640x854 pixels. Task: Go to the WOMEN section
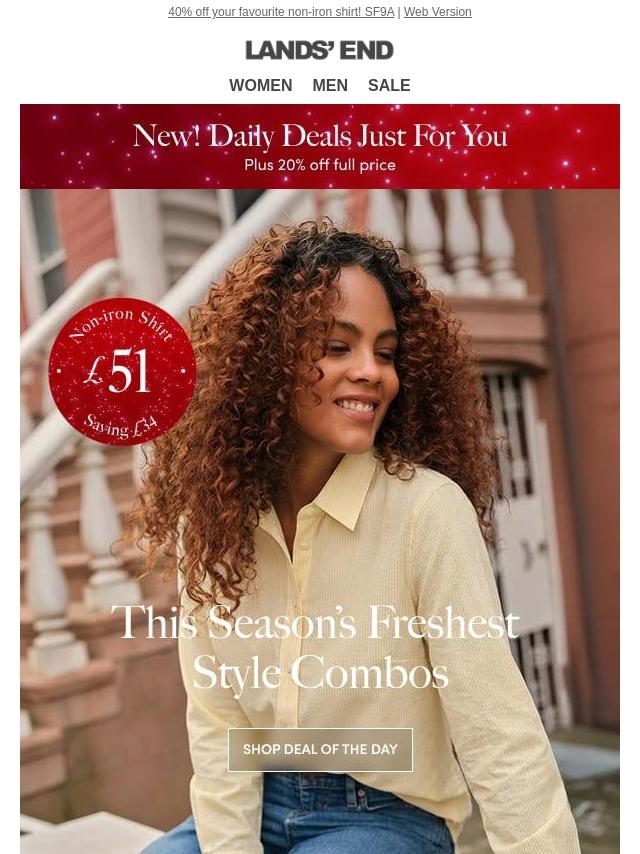point(260,86)
